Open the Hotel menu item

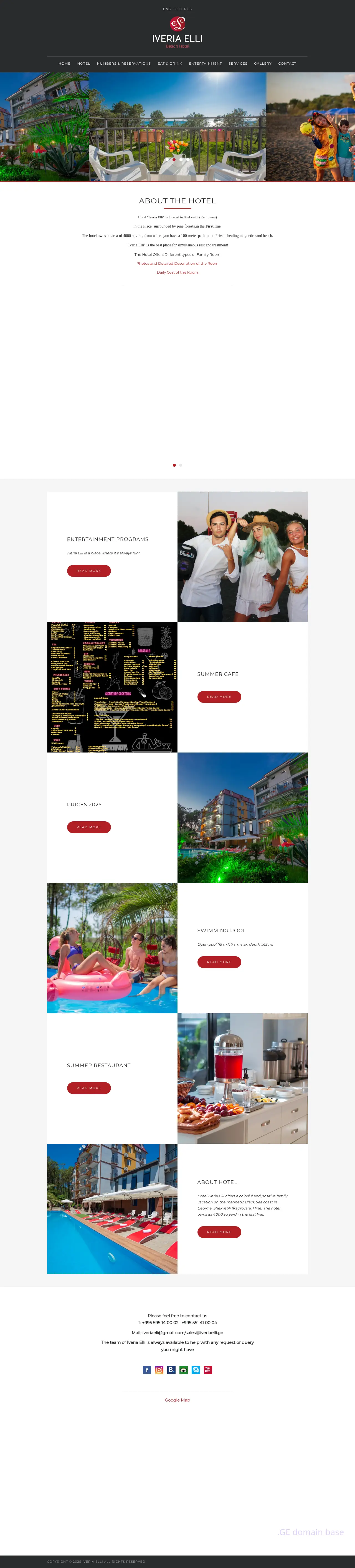point(83,63)
